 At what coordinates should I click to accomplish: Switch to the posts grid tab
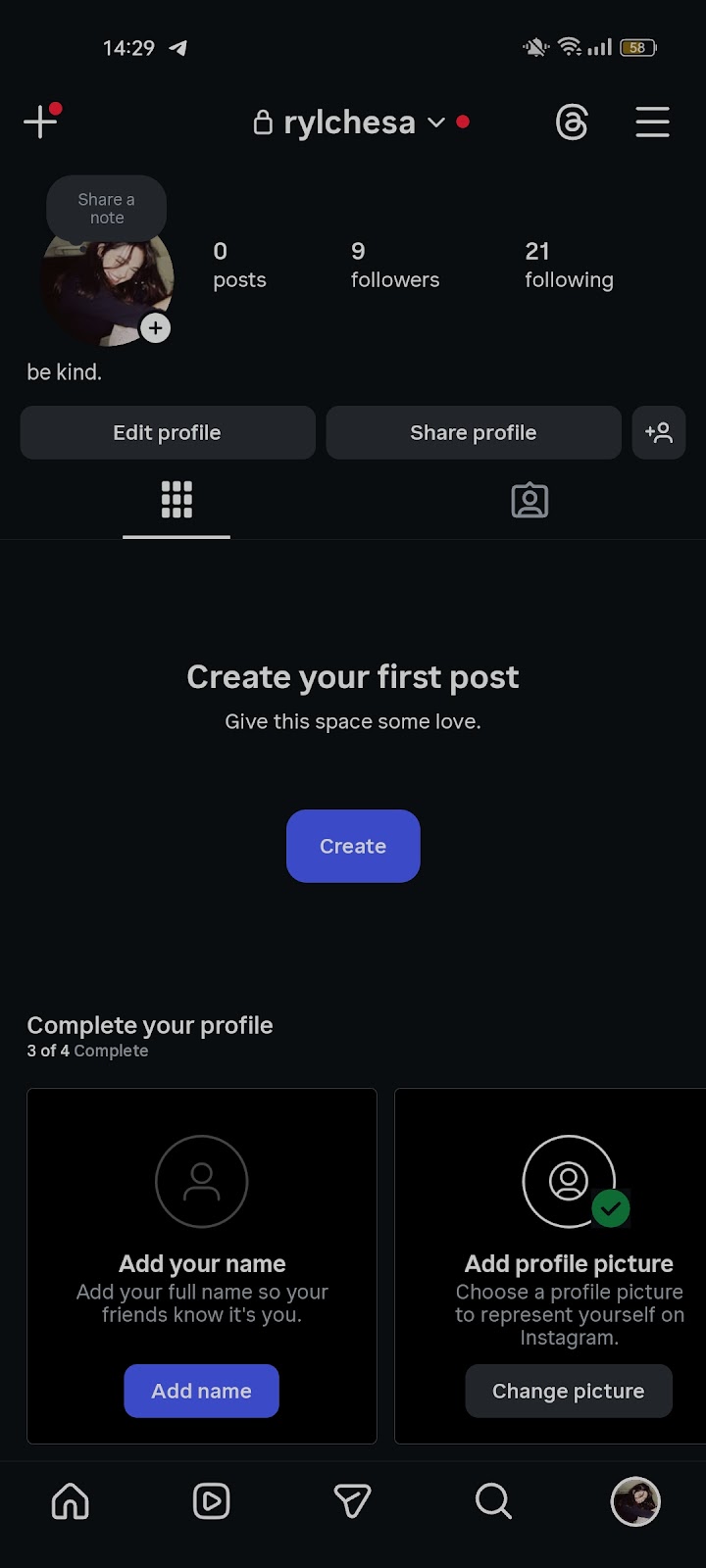pos(176,500)
